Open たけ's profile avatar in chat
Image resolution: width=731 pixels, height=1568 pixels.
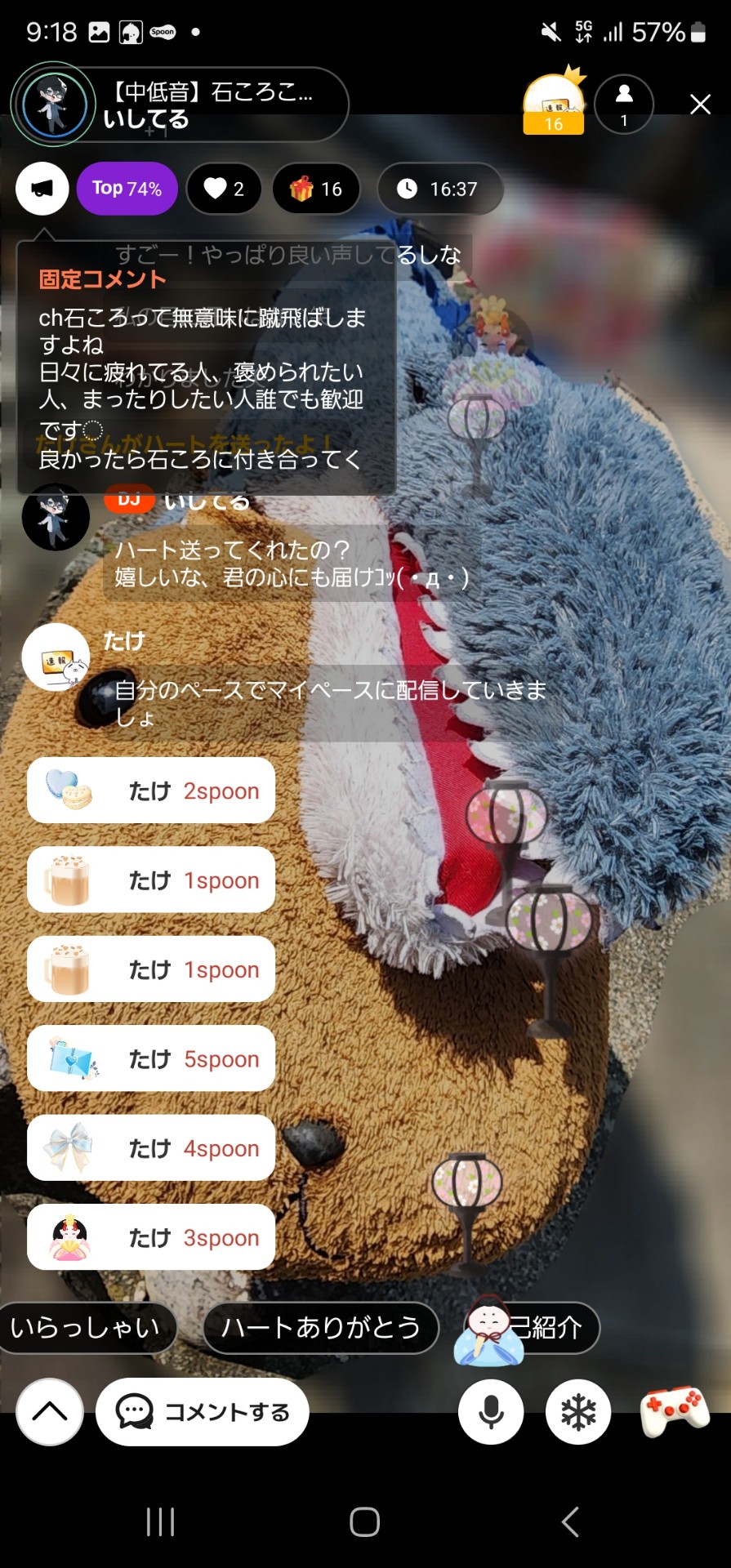56,657
